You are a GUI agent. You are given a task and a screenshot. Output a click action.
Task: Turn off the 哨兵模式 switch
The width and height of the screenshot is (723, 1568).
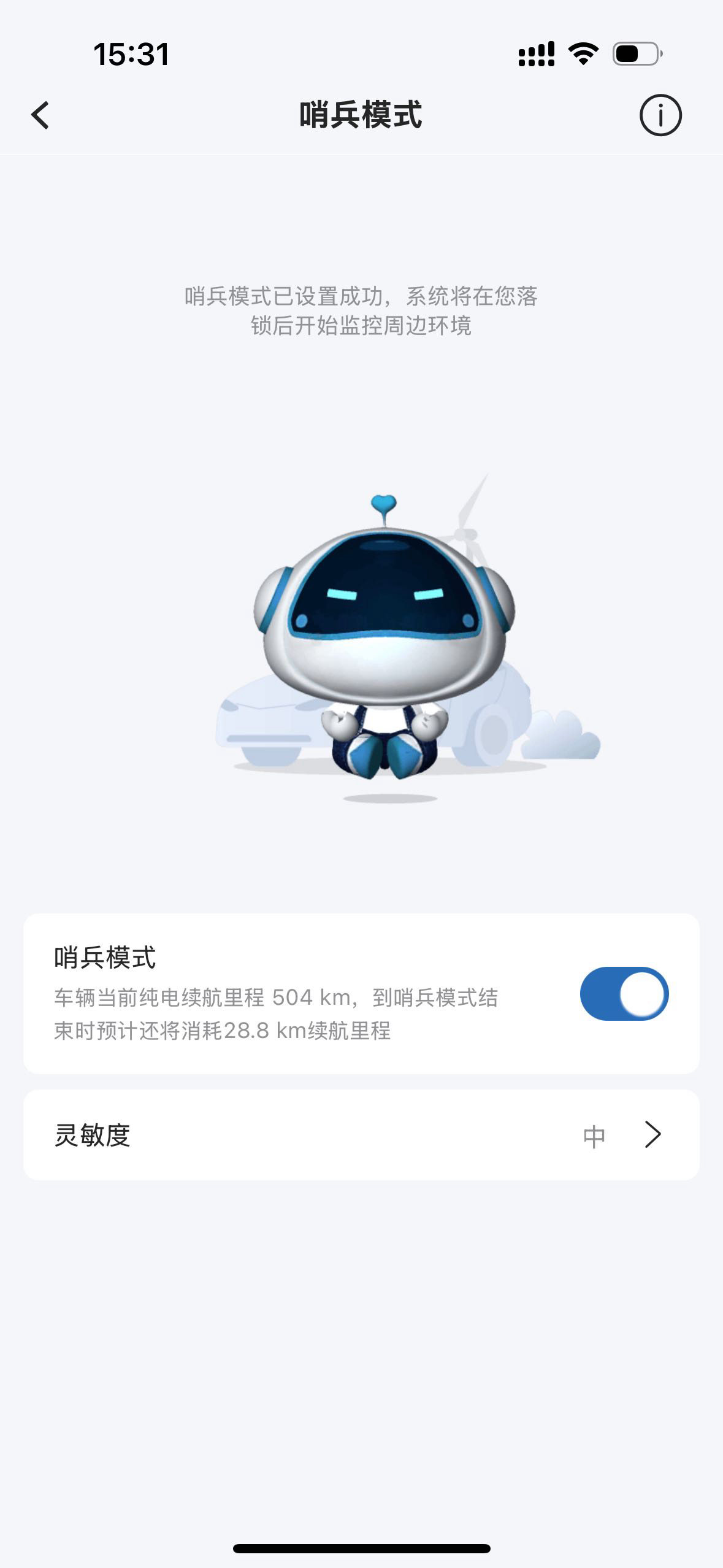[624, 994]
